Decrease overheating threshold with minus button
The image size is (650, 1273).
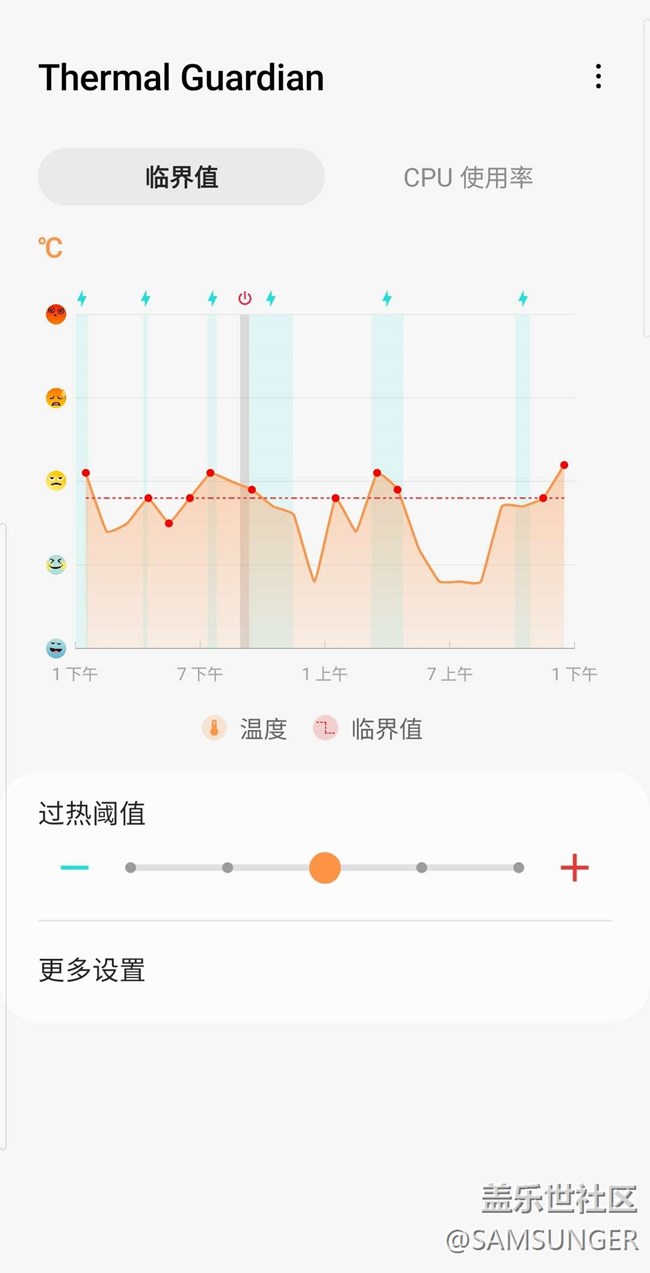click(75, 867)
